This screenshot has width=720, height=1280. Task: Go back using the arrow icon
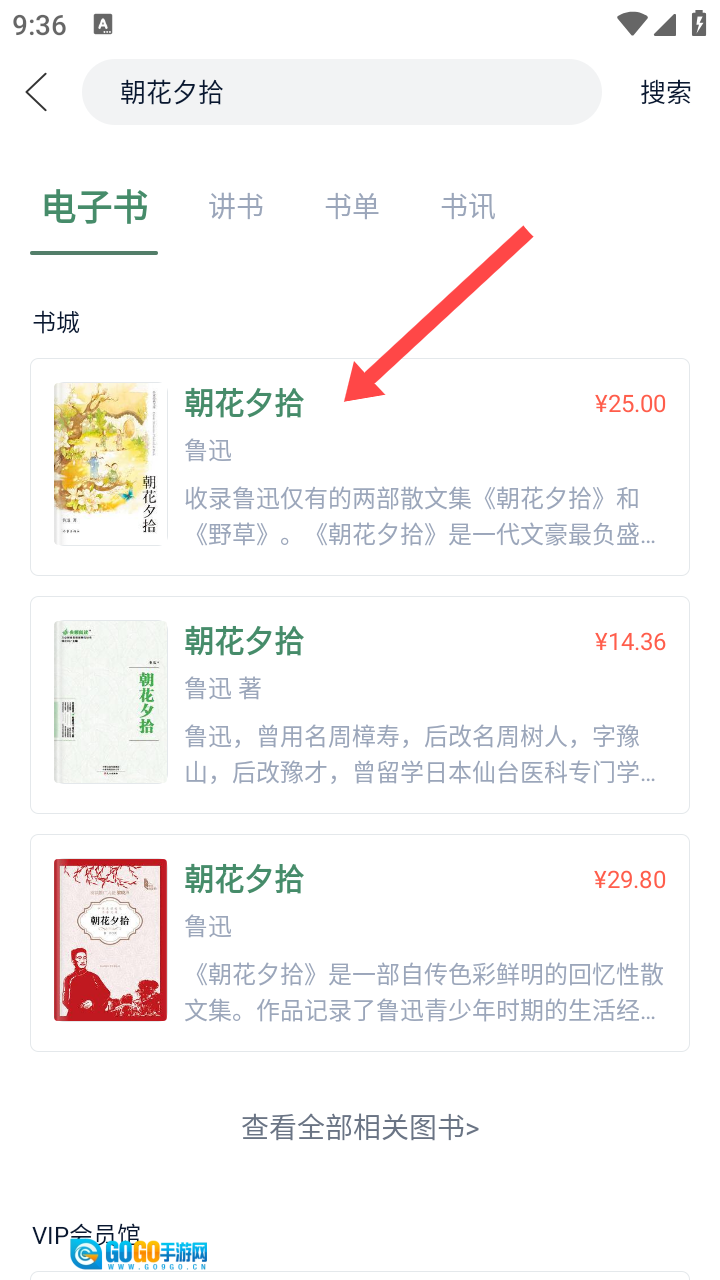coord(37,92)
